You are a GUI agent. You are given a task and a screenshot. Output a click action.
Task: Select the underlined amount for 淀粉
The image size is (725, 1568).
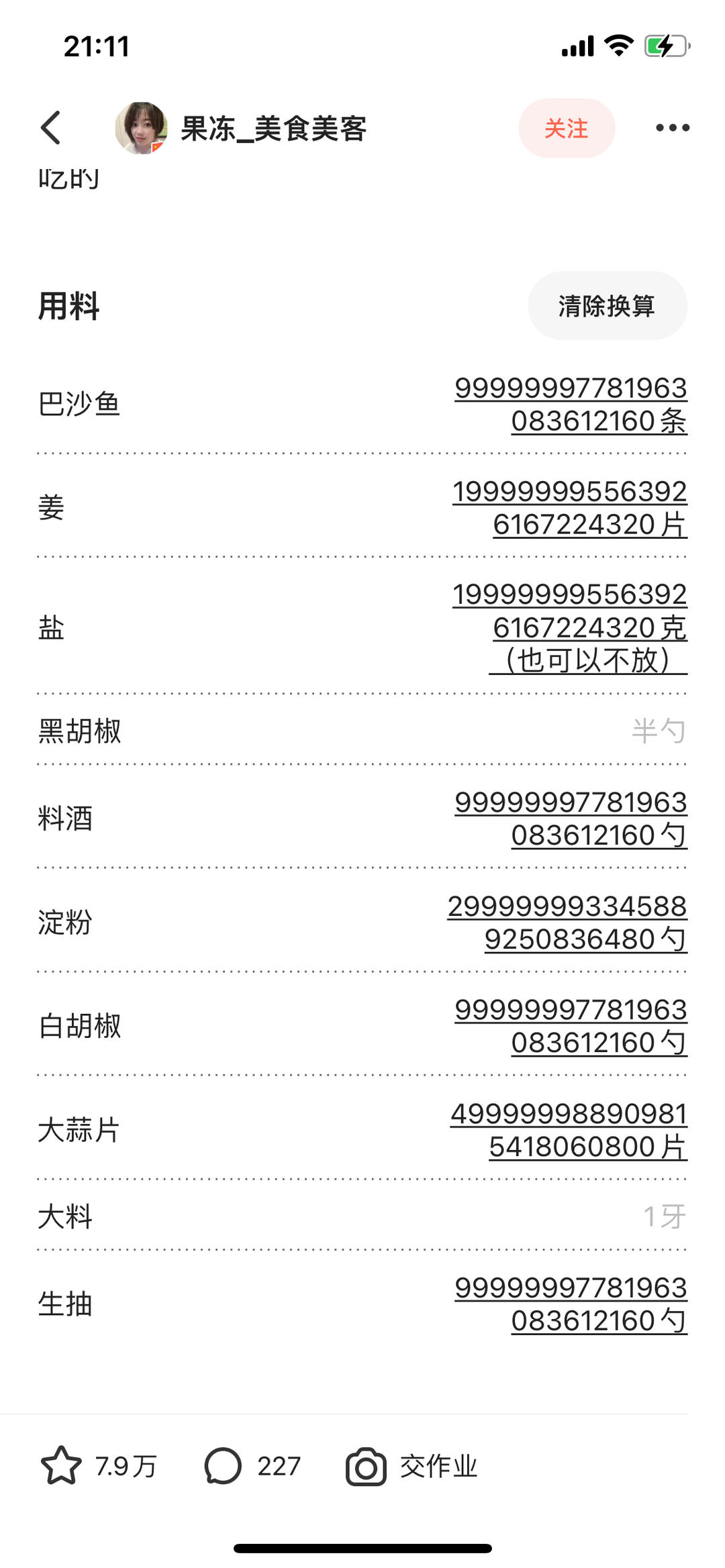point(567,923)
